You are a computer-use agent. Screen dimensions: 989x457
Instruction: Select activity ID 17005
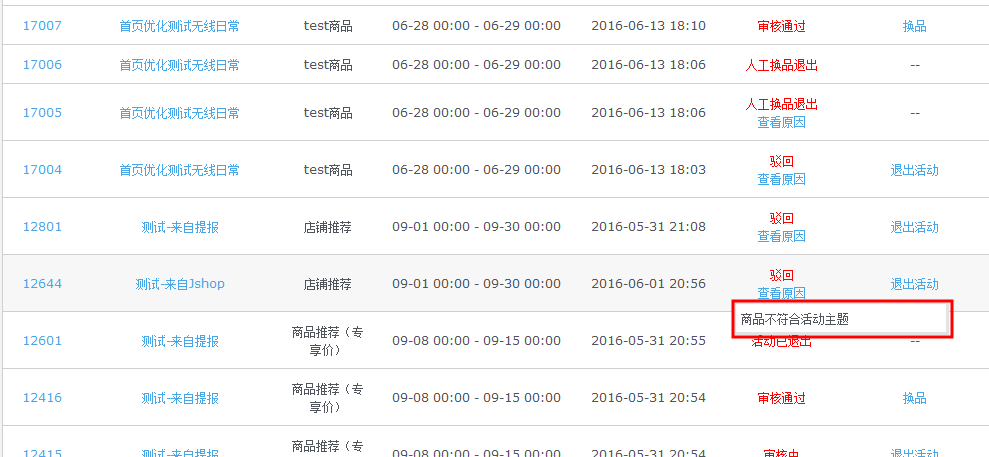tap(42, 113)
